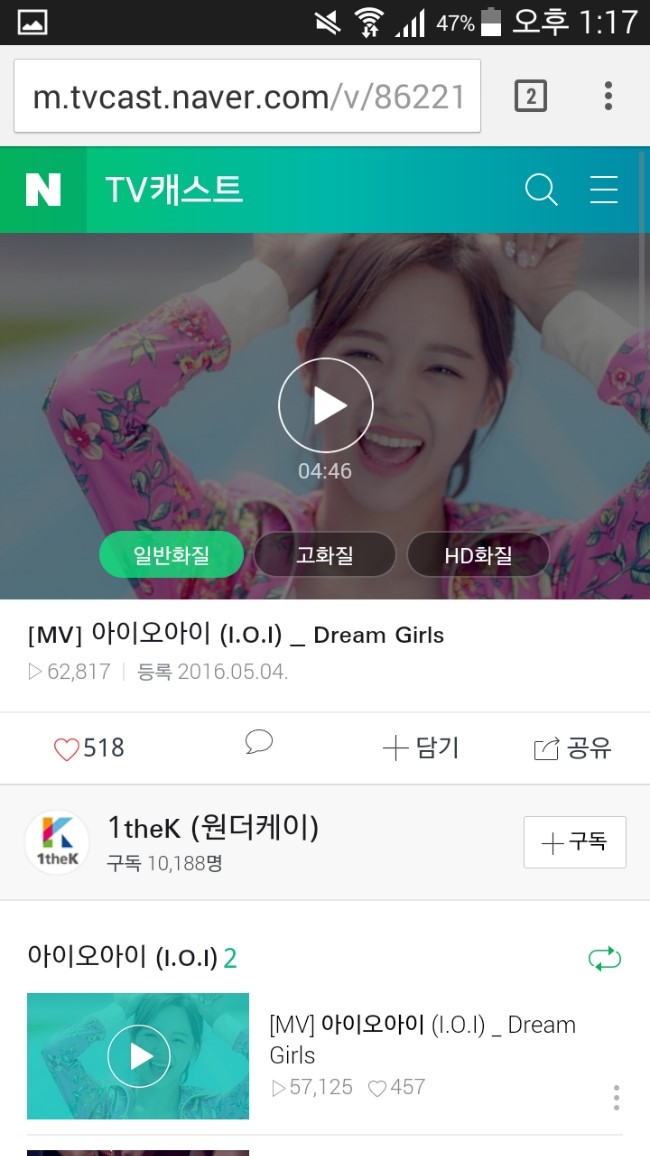This screenshot has height=1156, width=650.
Task: Open more options for playlist Dream Girls item
Action: click(616, 1097)
